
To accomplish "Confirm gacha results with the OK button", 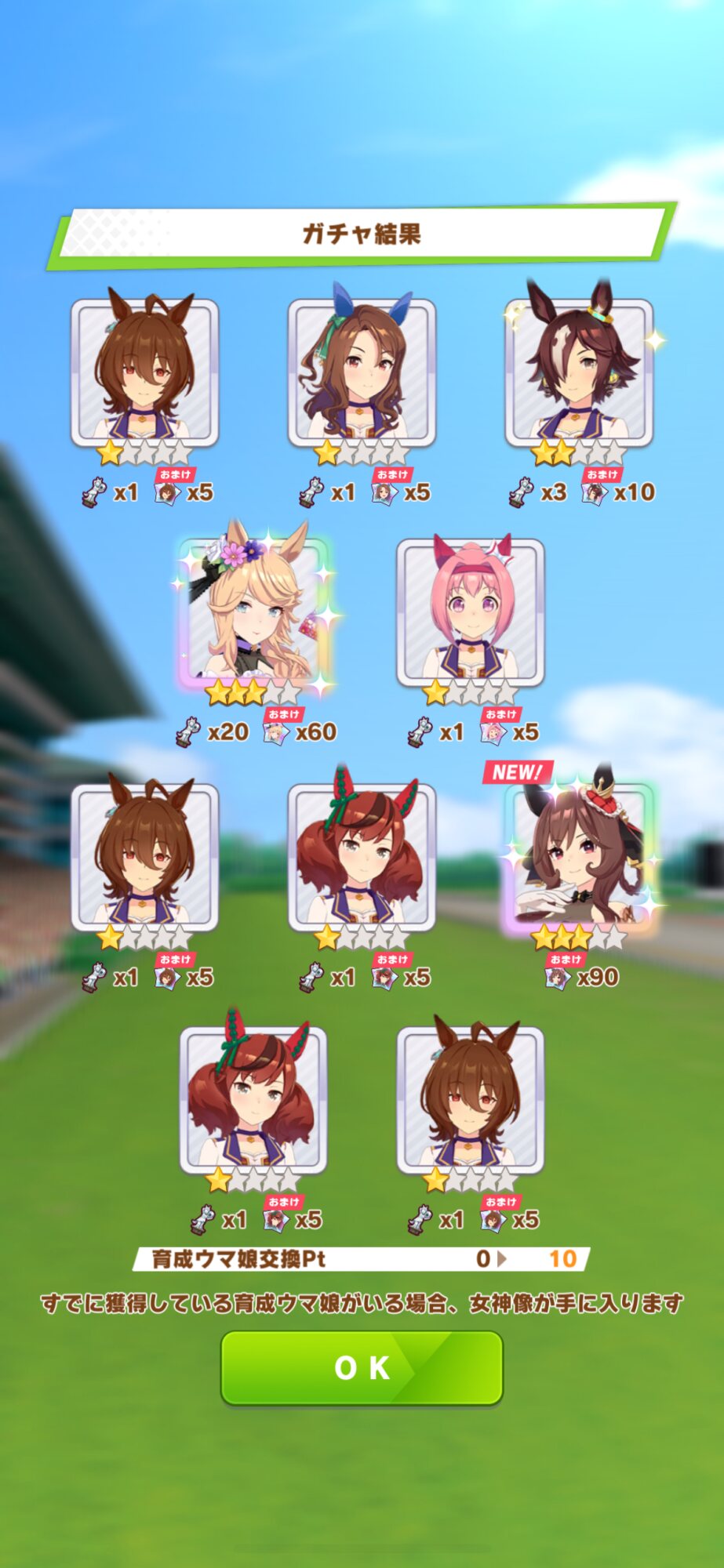I will (x=362, y=1368).
